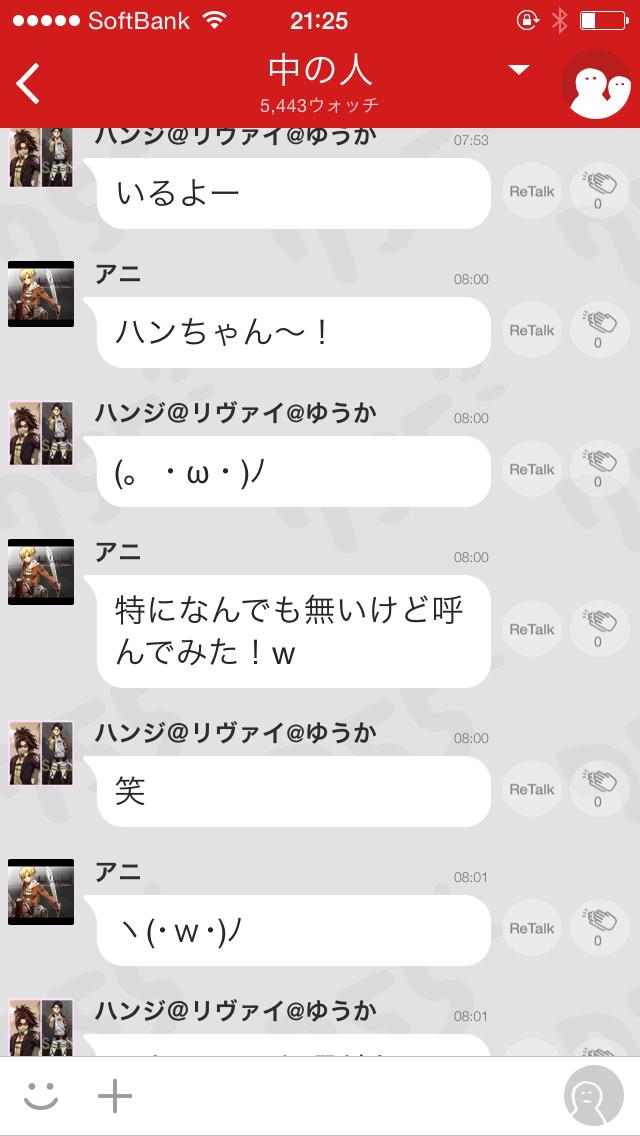This screenshot has width=640, height=1136.
Task: ReTalk the ハンちゃん〜！ message
Action: click(531, 330)
